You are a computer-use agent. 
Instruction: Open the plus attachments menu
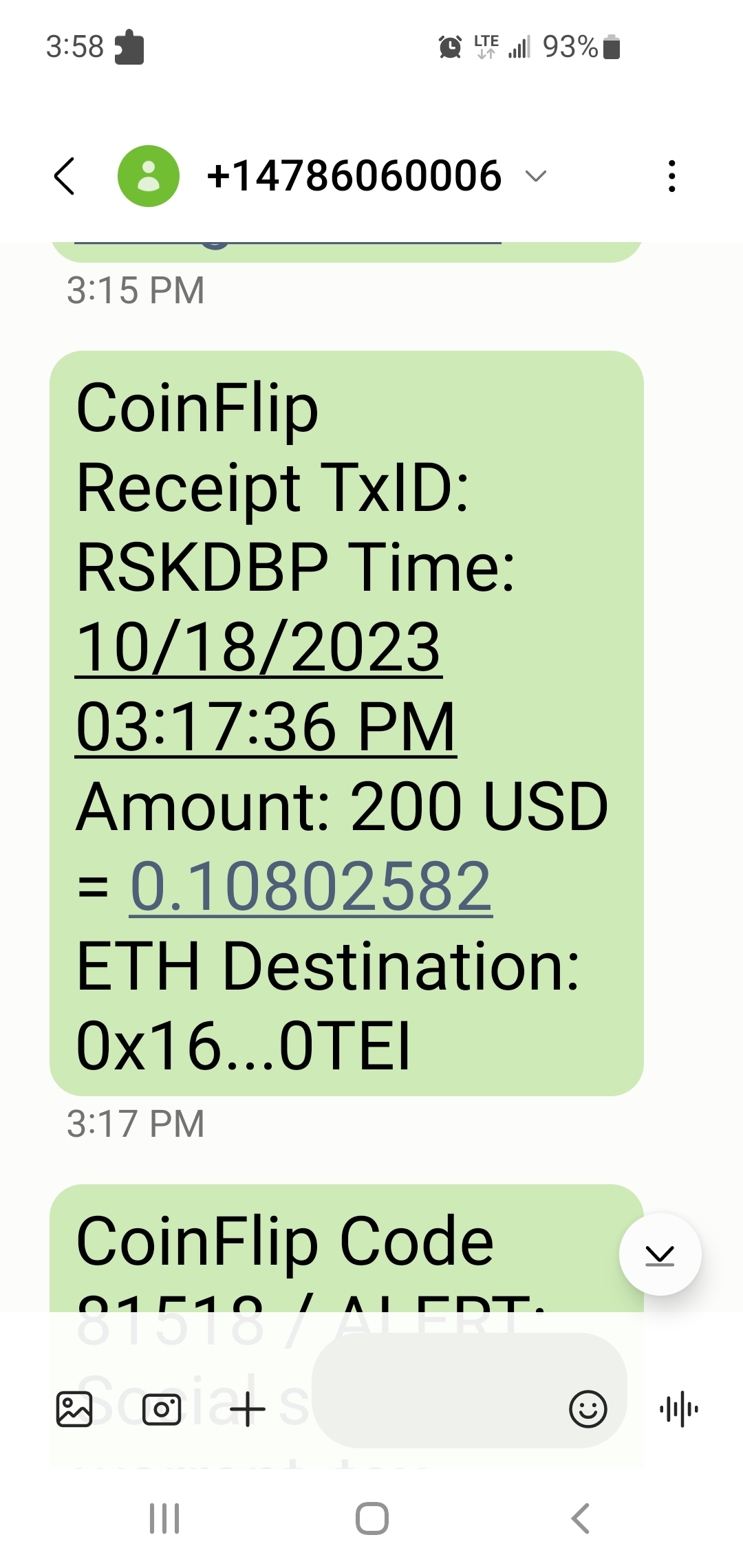247,1409
